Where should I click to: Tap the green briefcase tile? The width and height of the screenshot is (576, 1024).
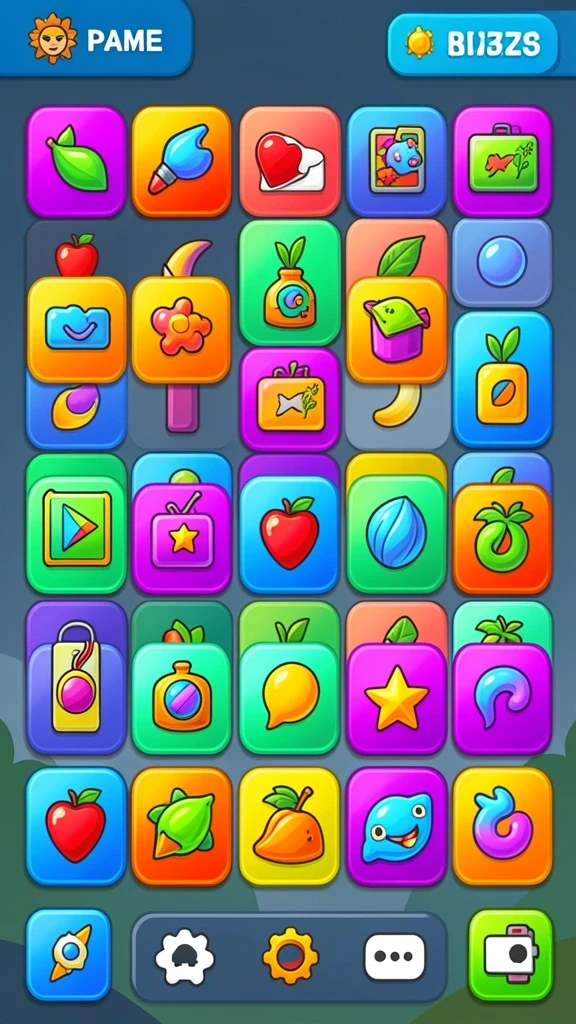[502, 161]
